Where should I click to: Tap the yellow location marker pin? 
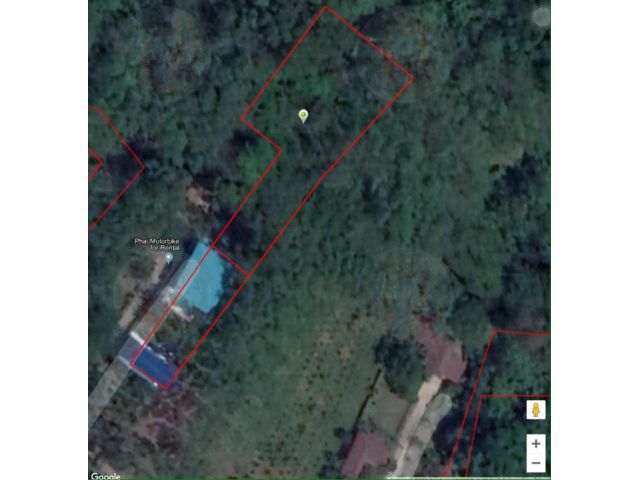(x=303, y=116)
